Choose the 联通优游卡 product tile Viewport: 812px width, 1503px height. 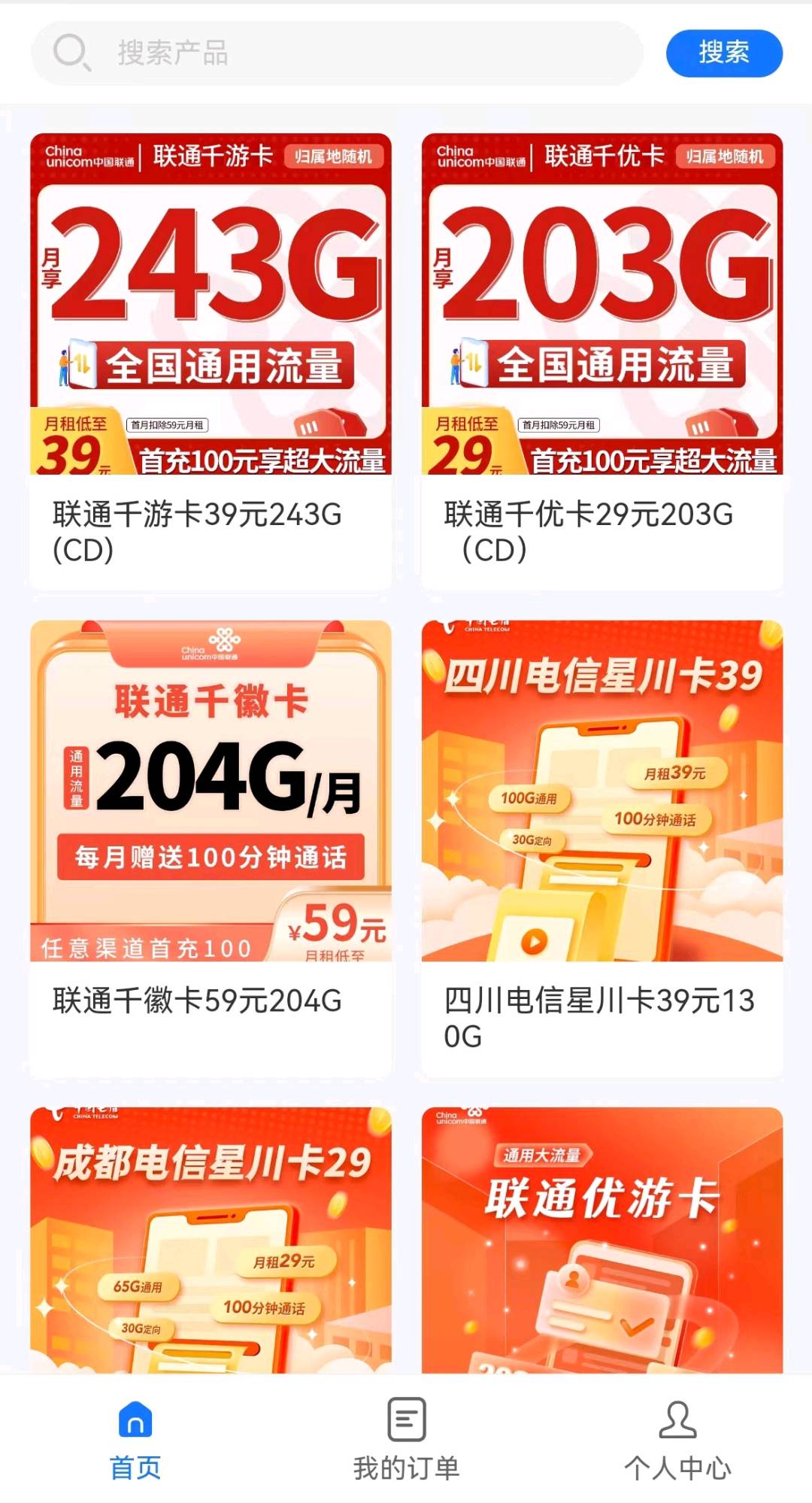click(x=601, y=1240)
